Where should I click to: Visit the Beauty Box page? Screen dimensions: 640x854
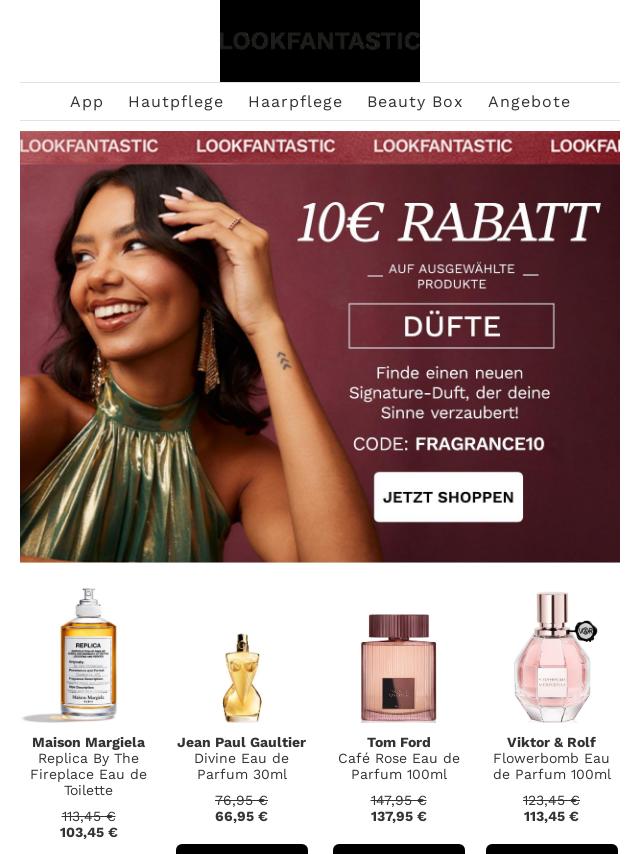[x=415, y=102]
